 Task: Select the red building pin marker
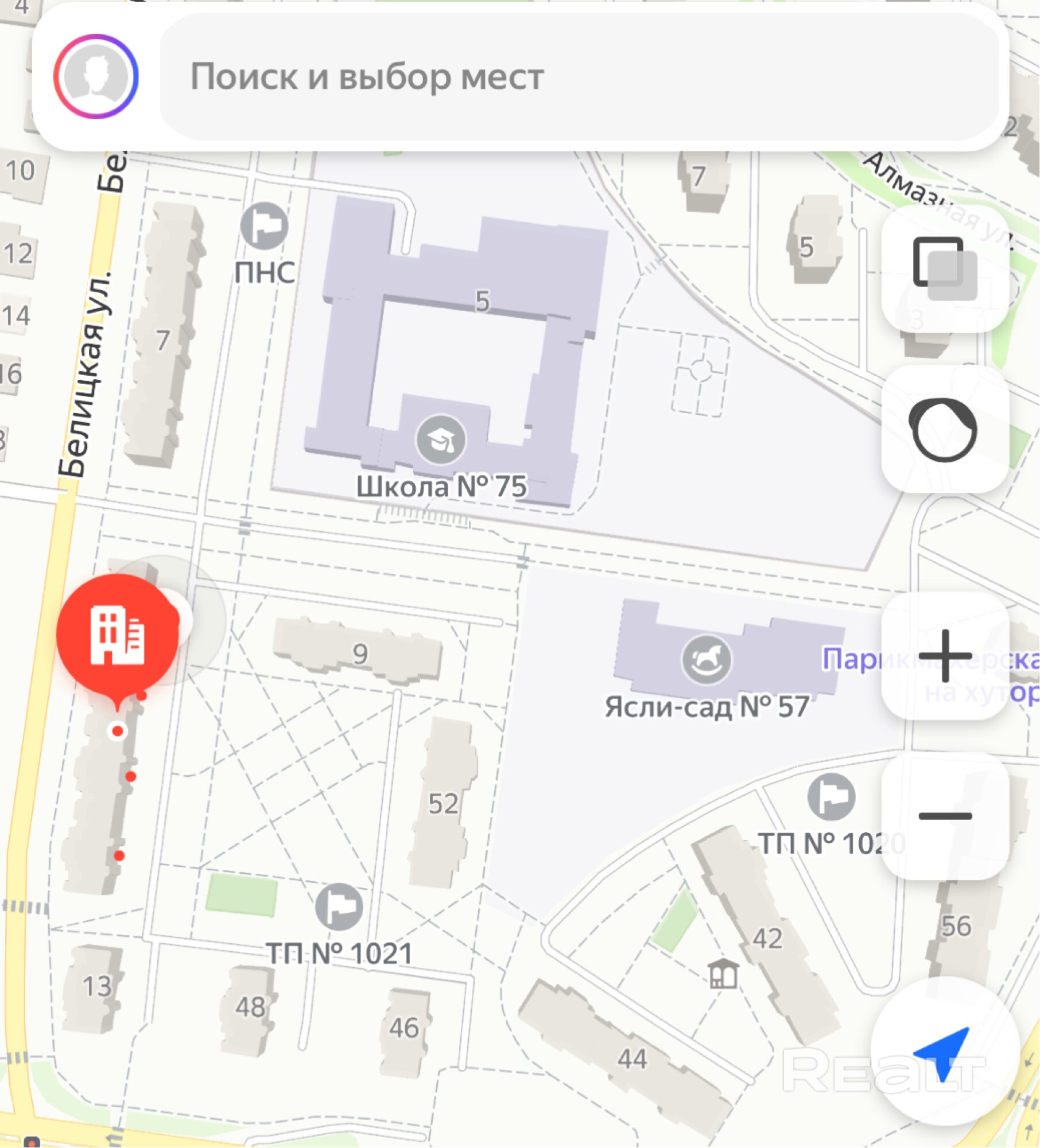coord(118,634)
